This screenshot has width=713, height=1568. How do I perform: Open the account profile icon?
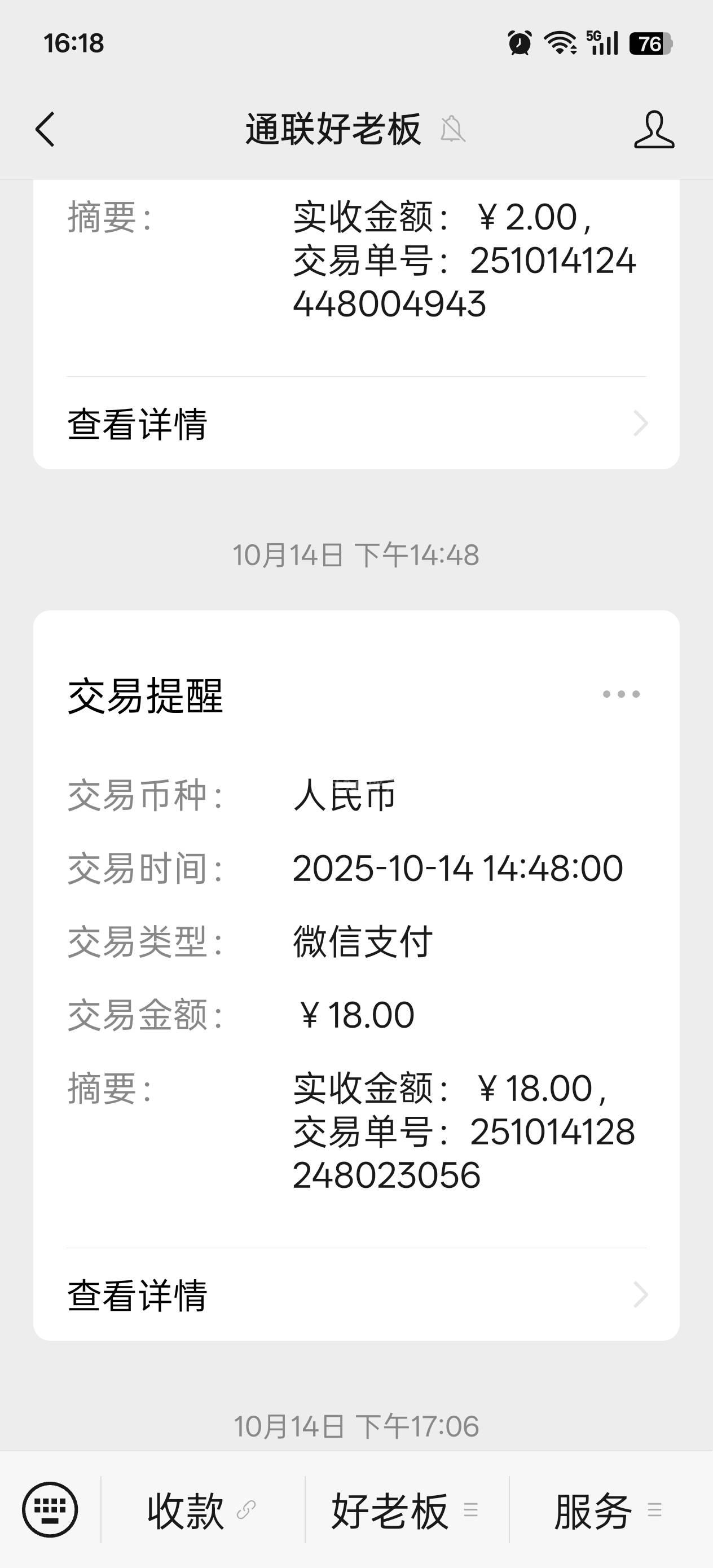654,129
